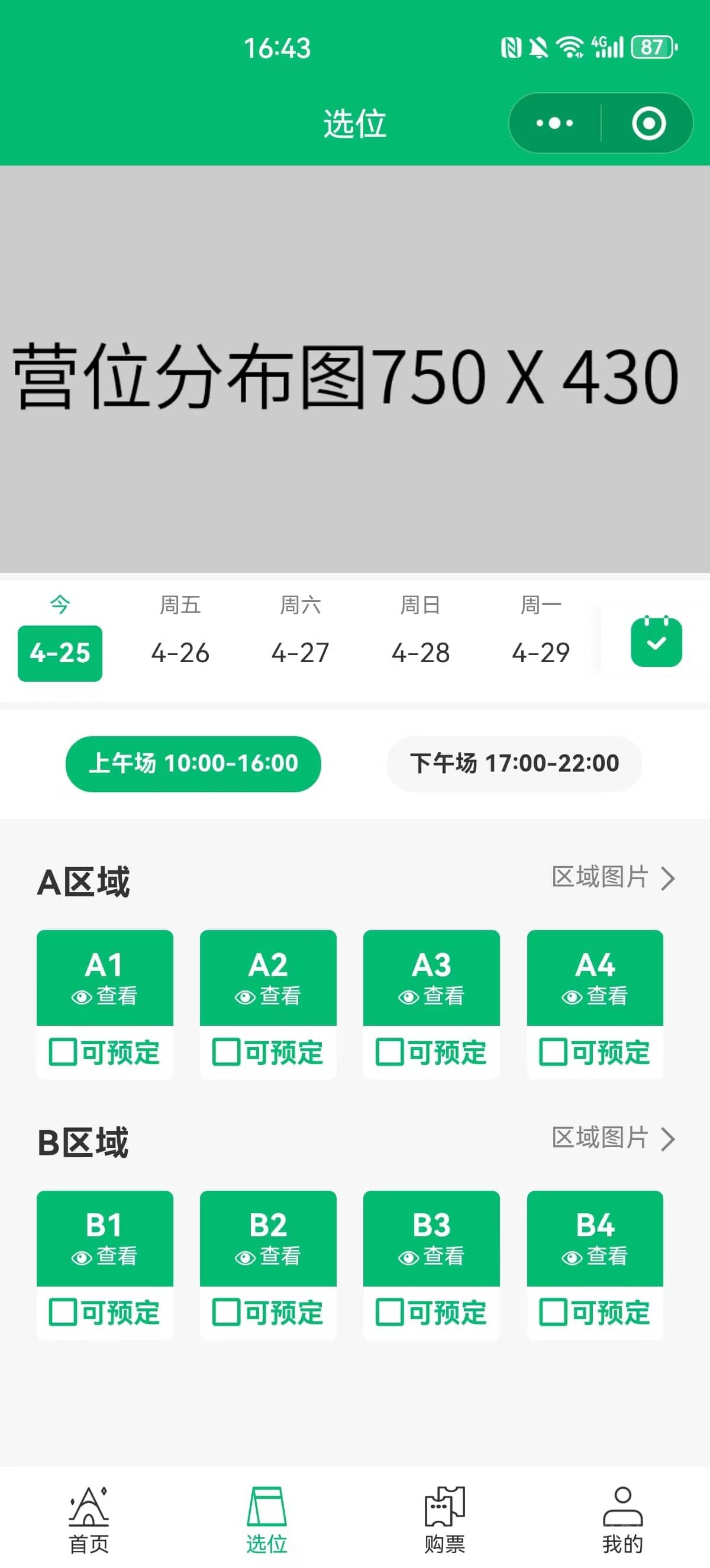This screenshot has width=710, height=1568.
Task: Open the mini program more-options menu
Action: pos(554,124)
